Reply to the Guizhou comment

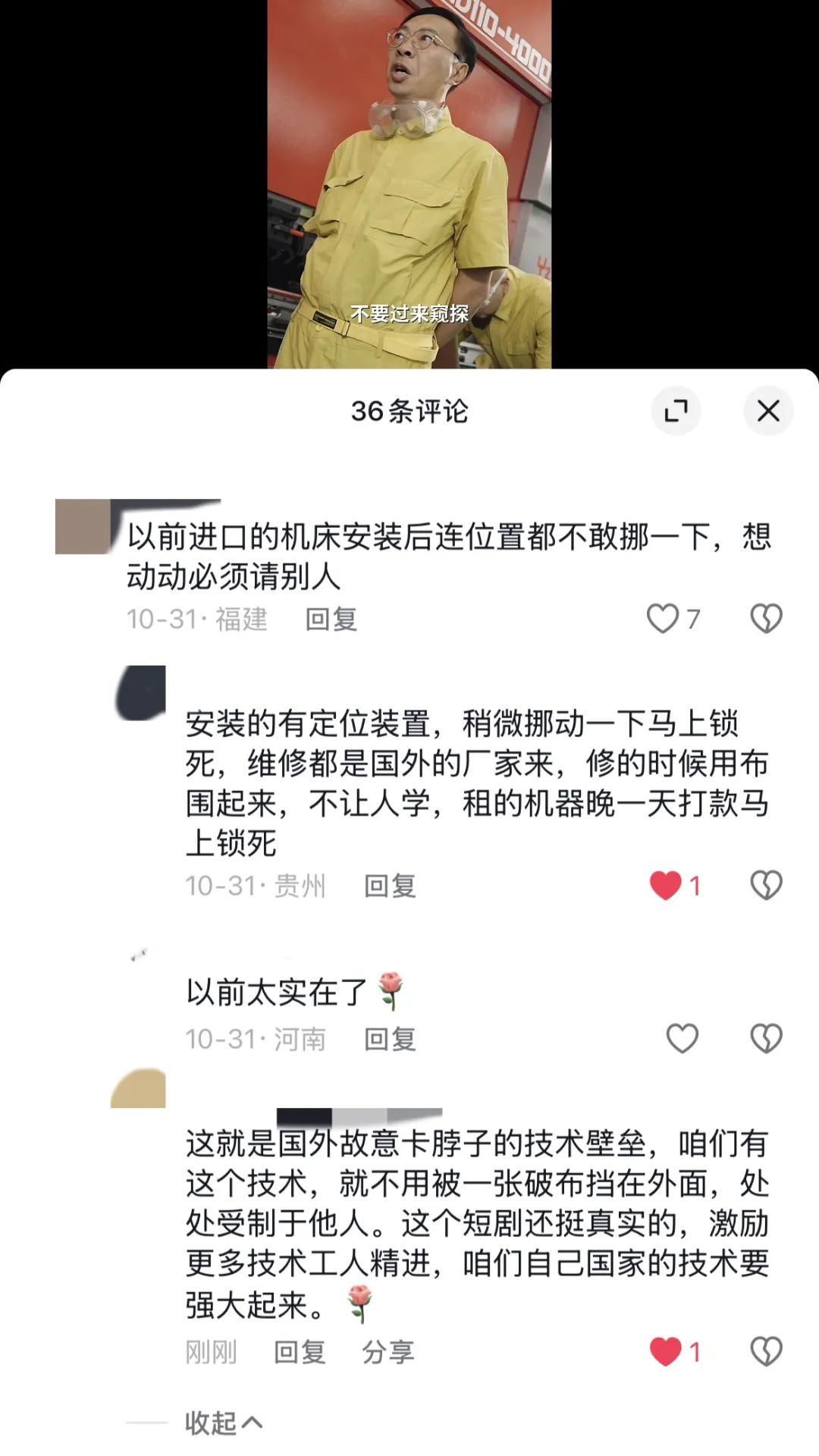pos(390,886)
